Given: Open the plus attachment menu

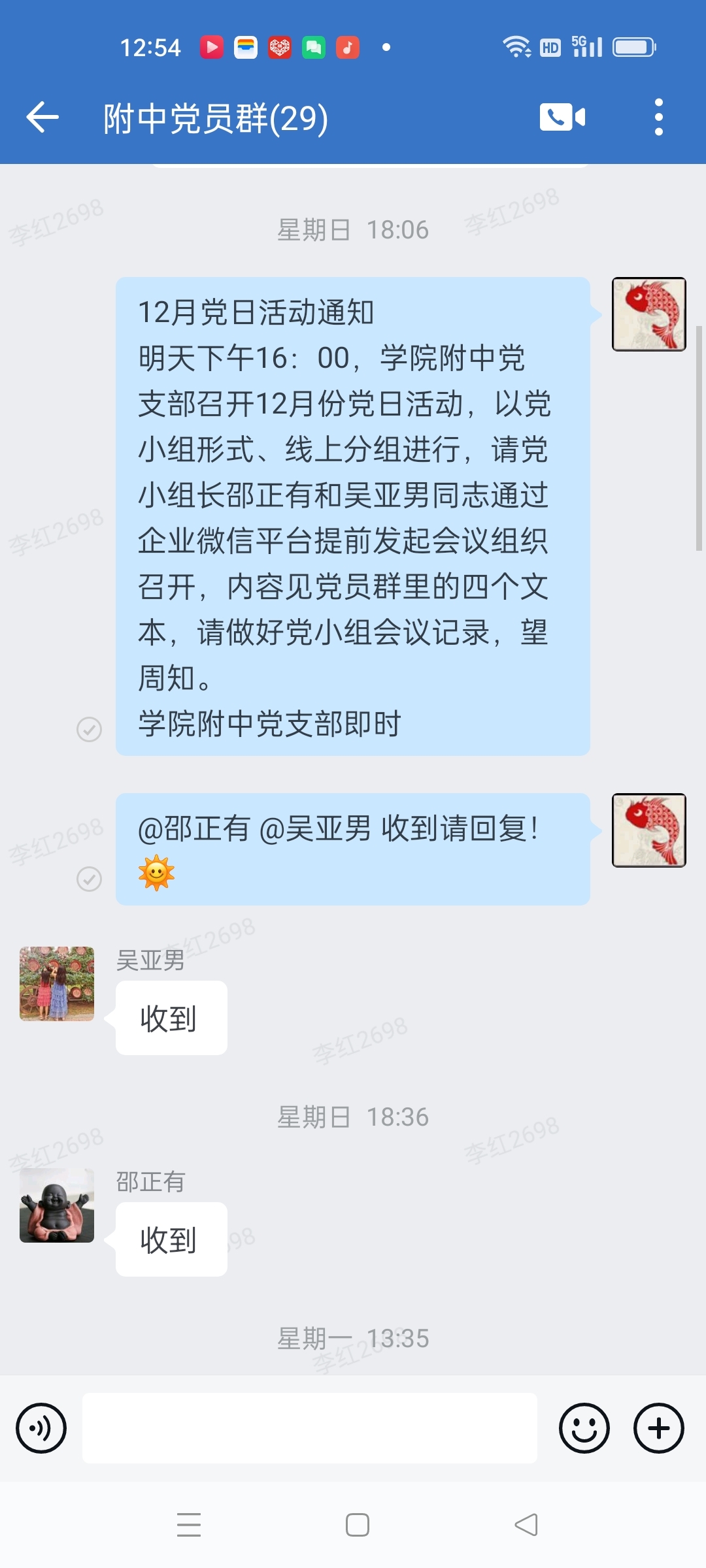Looking at the screenshot, I should 659,1428.
